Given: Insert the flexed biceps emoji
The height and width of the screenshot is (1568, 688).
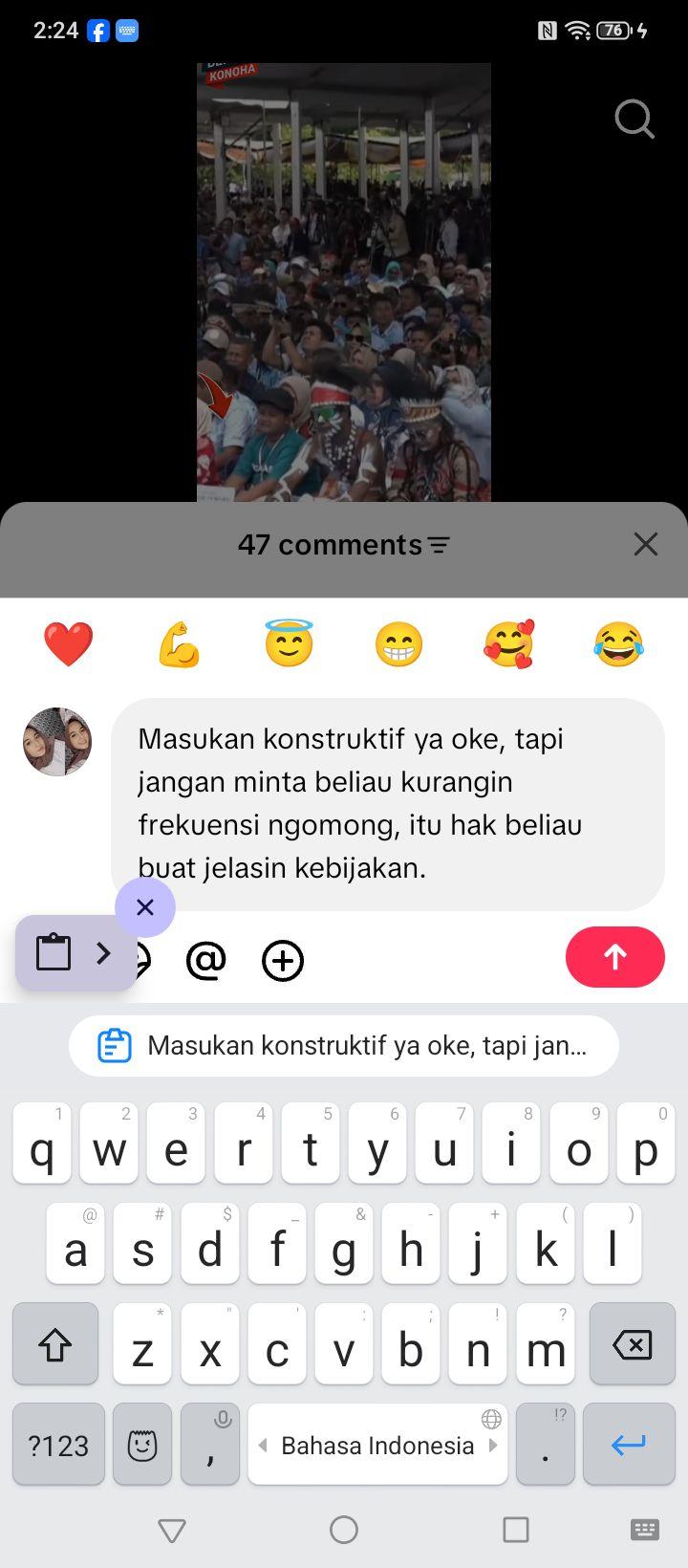Looking at the screenshot, I should (x=179, y=643).
